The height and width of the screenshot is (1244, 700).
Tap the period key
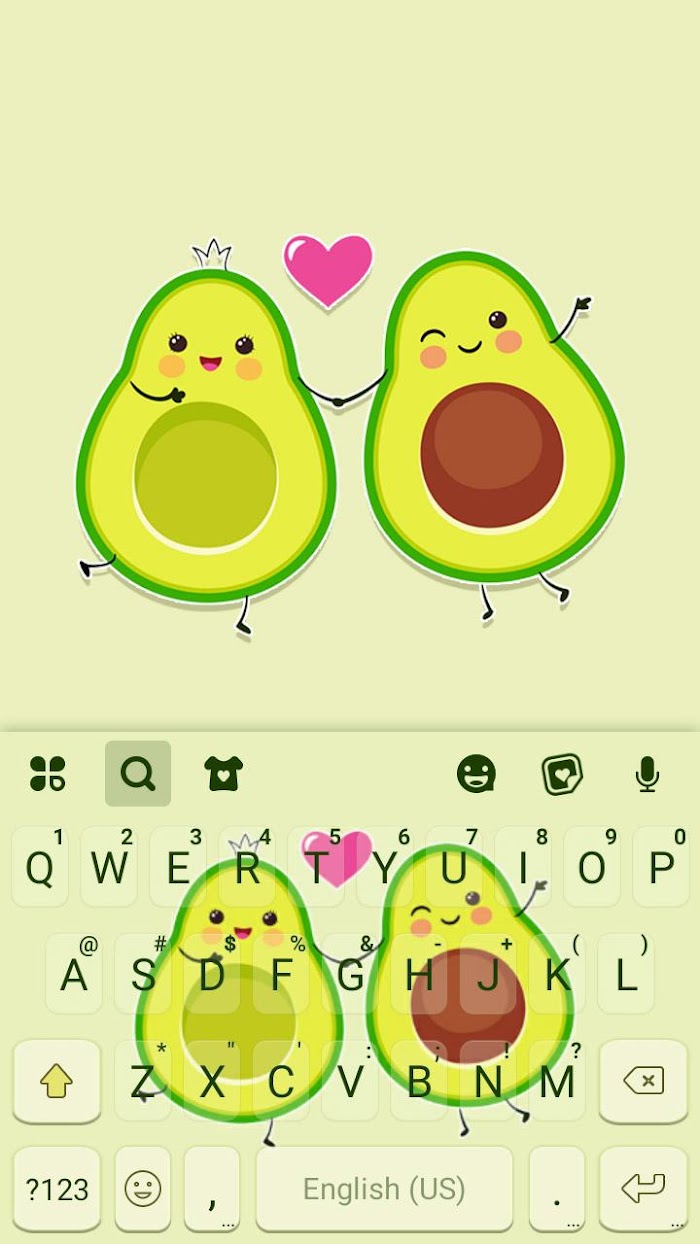pos(557,1188)
